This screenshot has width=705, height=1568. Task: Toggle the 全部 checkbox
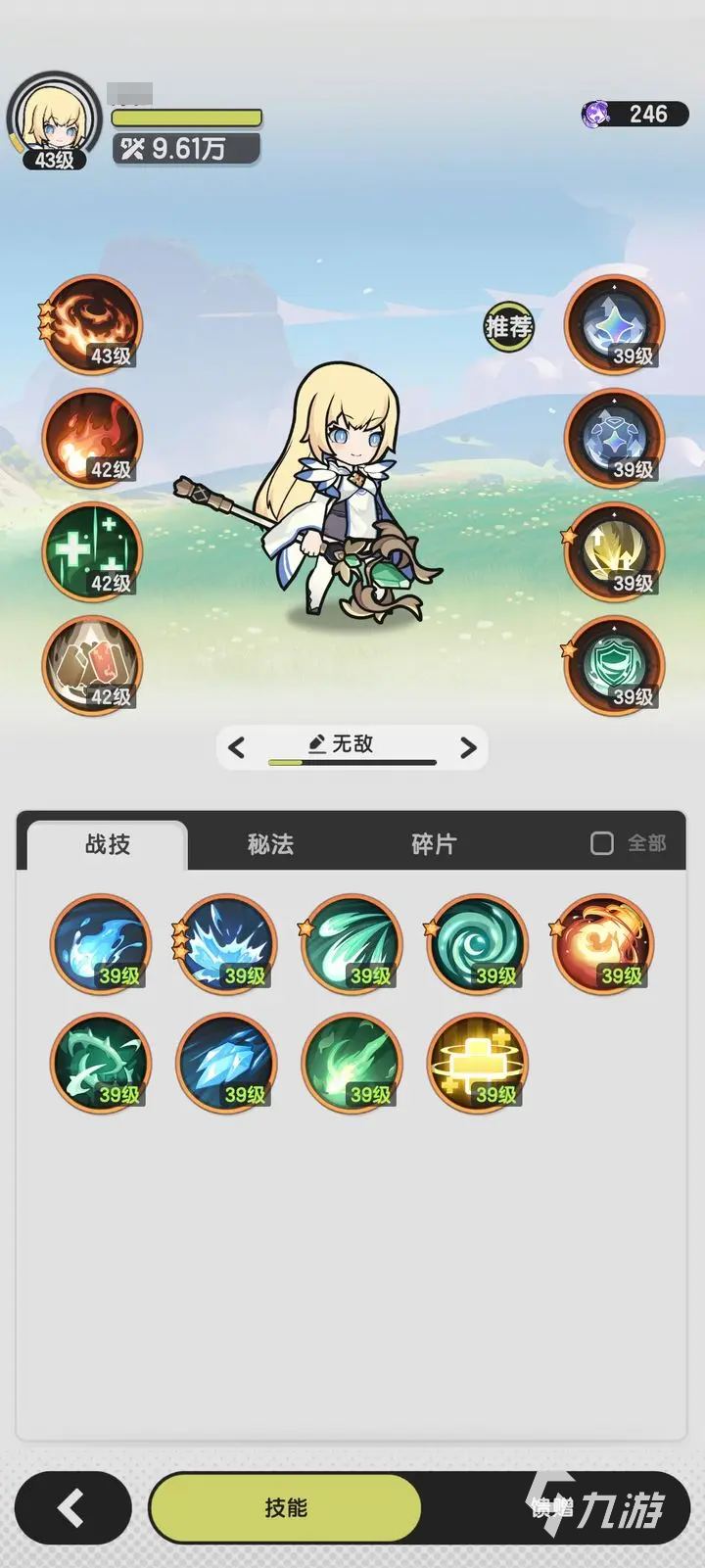pos(602,843)
